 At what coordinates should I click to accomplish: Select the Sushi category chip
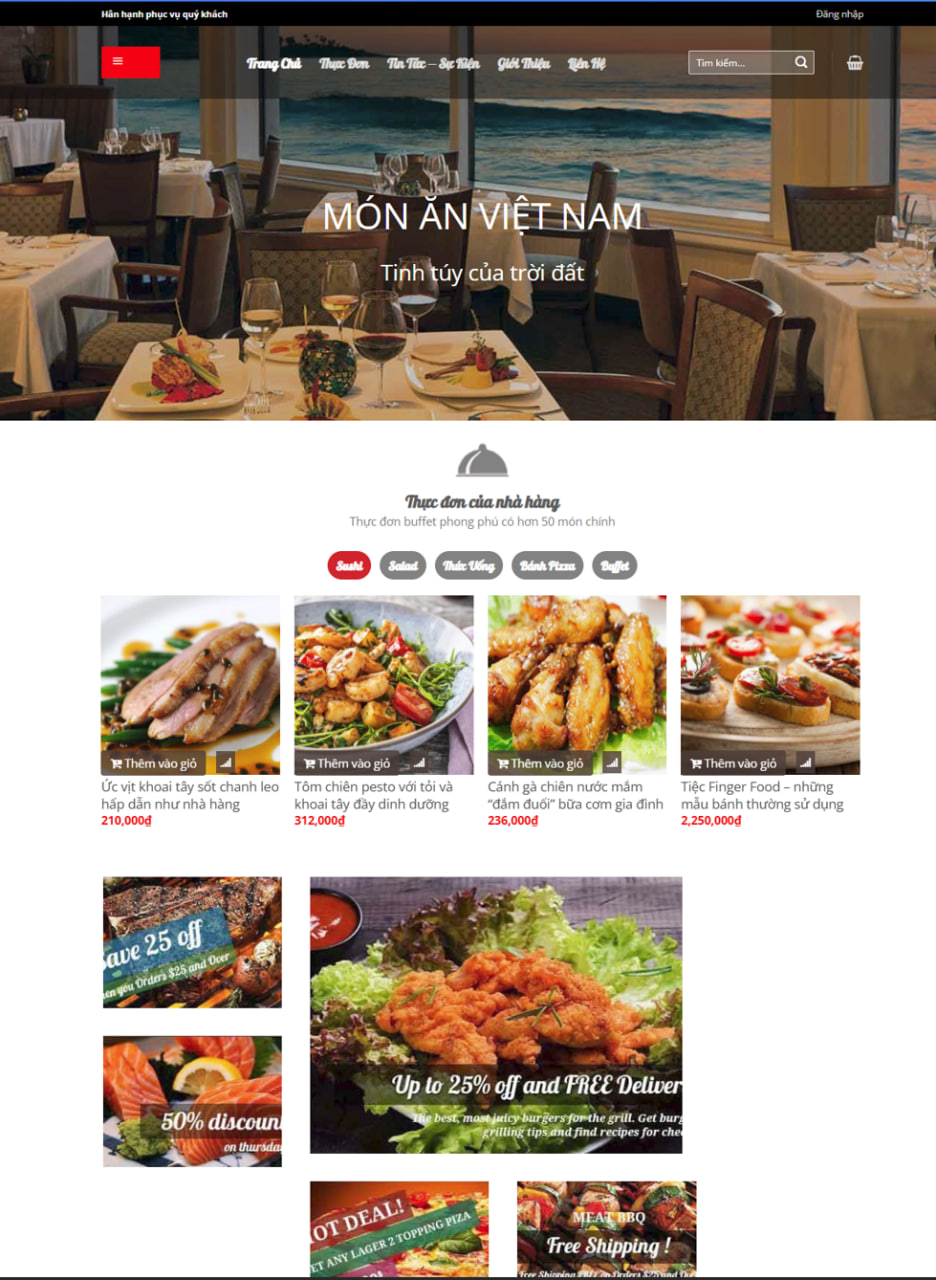(349, 566)
